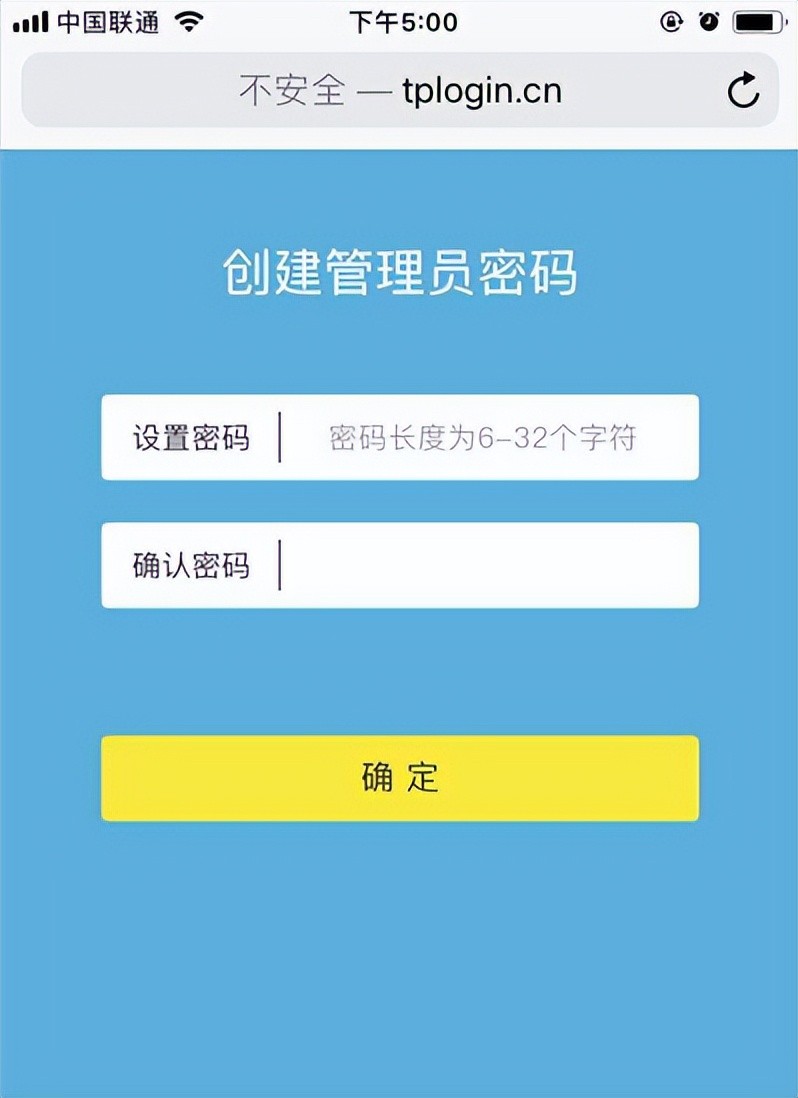This screenshot has width=798, height=1098.
Task: Focus the 设置密码 password field
Action: pyautogui.click(x=484, y=438)
